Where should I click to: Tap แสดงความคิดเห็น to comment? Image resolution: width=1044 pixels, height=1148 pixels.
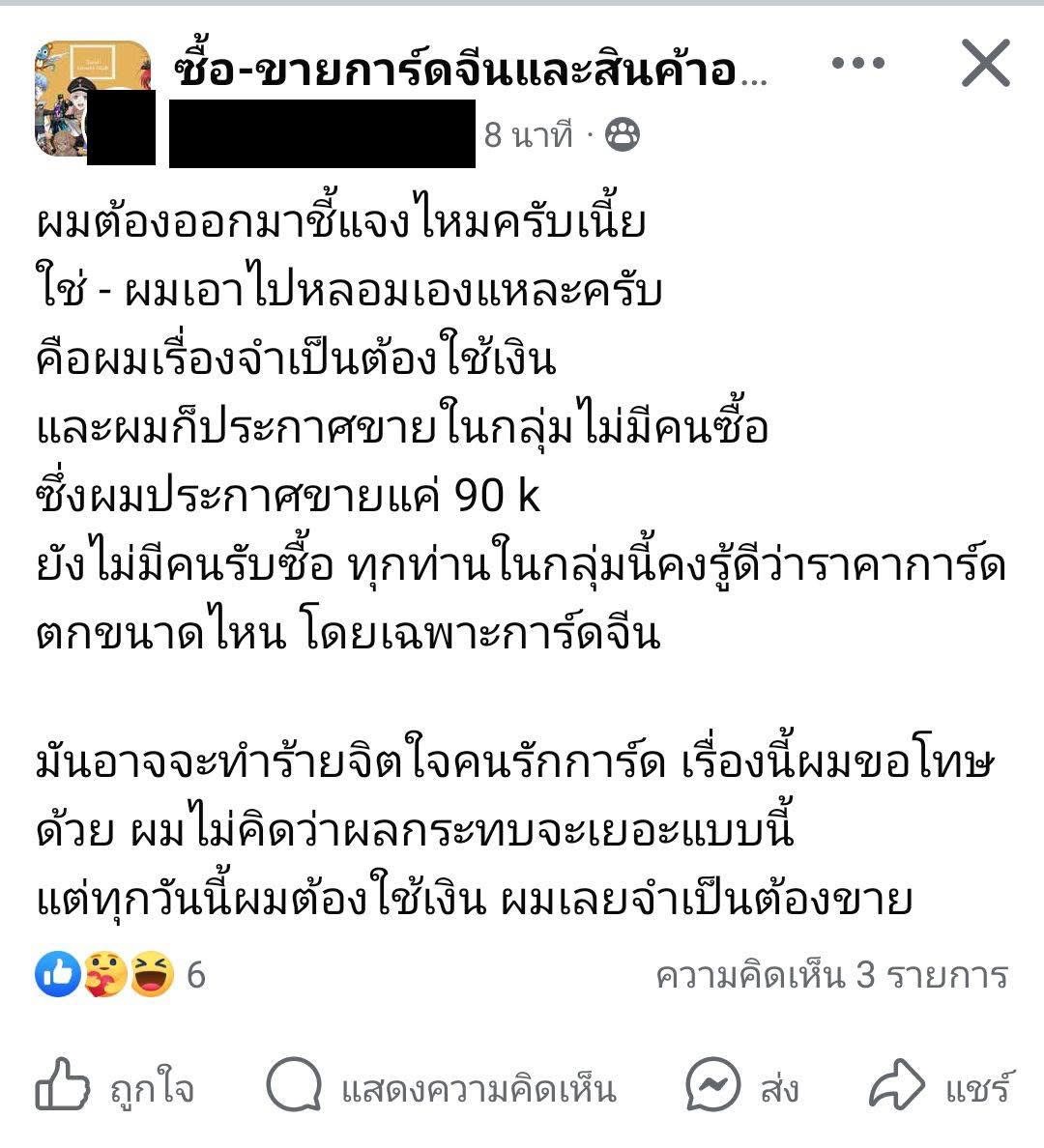(x=440, y=1088)
